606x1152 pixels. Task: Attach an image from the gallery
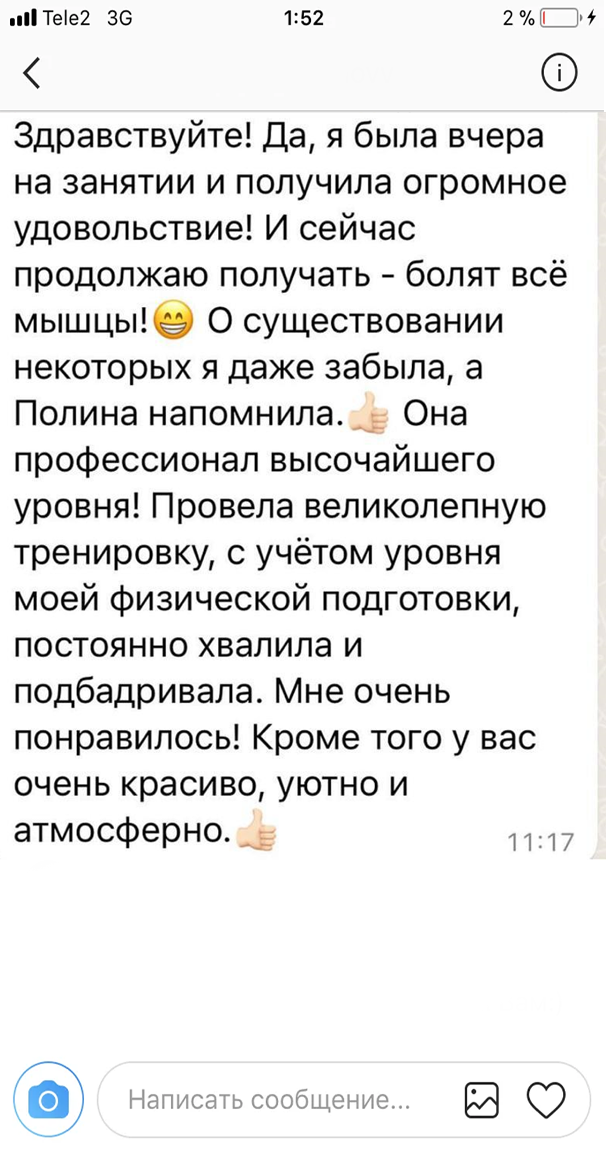coord(482,1100)
